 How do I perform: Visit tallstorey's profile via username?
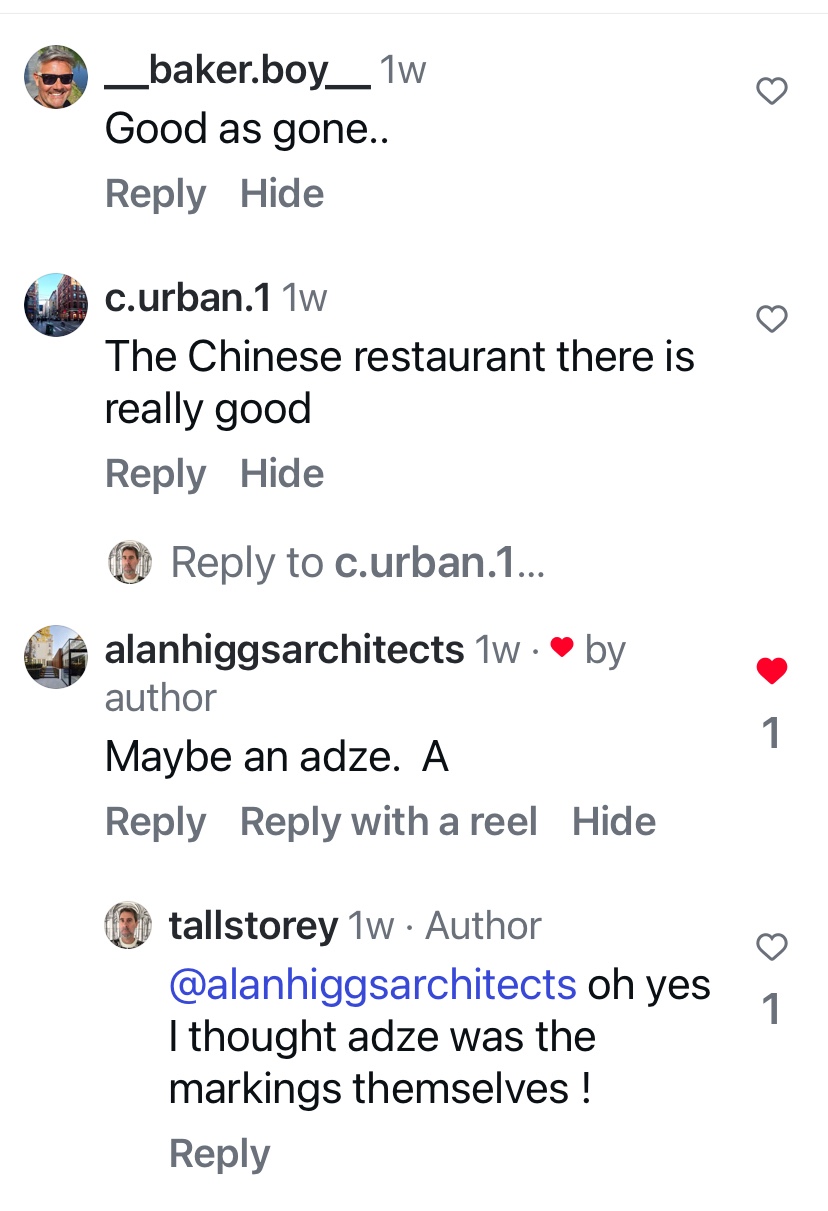253,926
